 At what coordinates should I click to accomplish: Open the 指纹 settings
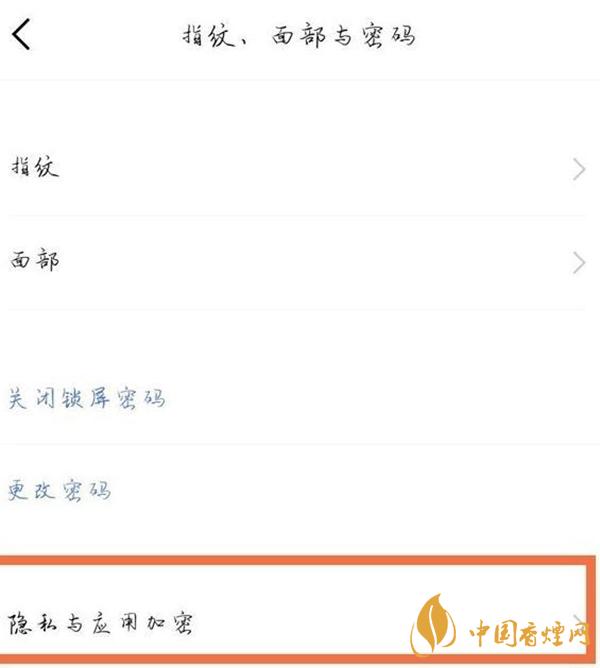pos(300,168)
